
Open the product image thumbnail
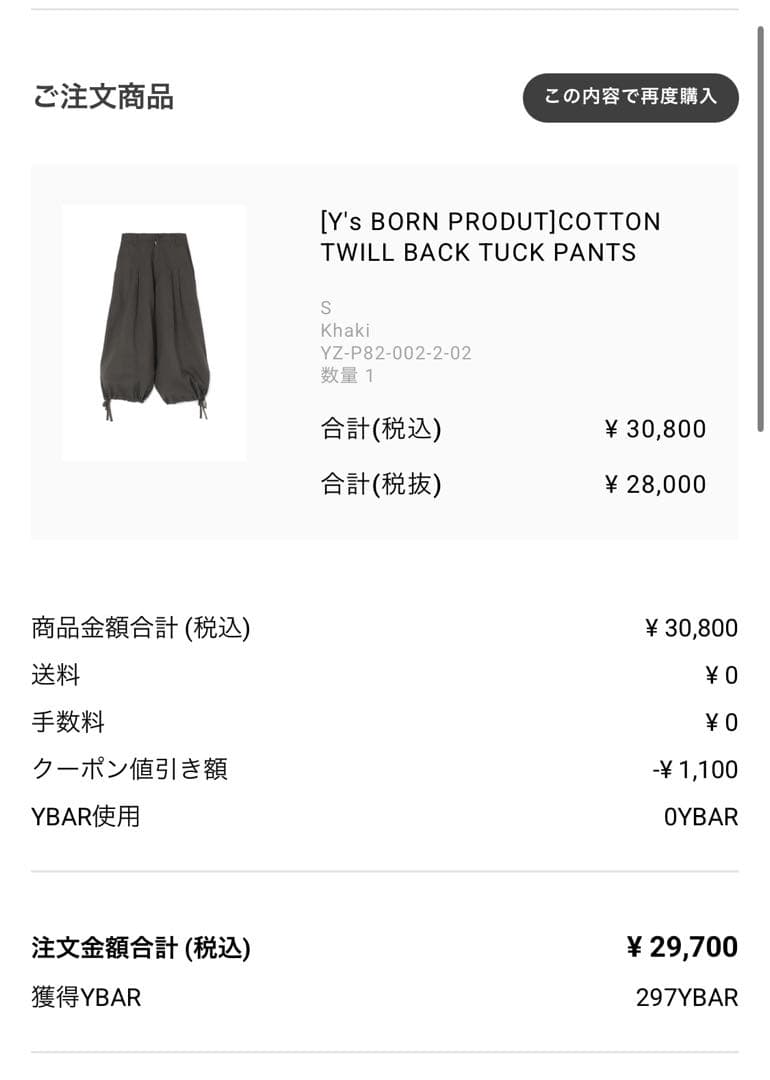[154, 328]
